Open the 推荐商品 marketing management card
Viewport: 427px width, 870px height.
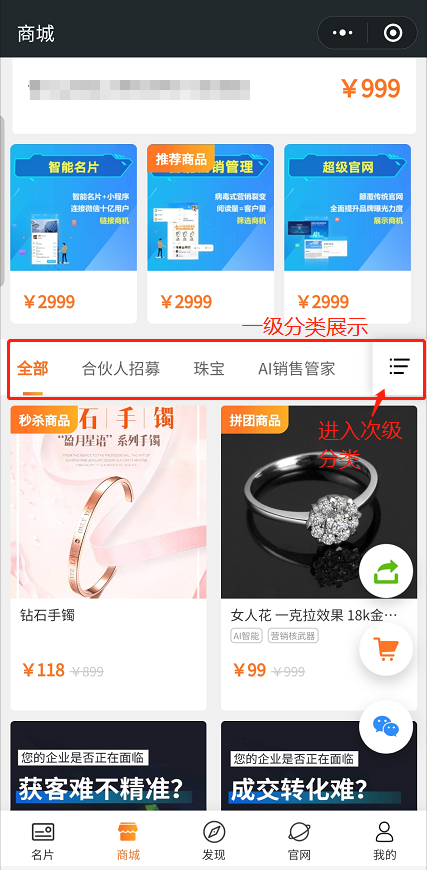tap(211, 234)
